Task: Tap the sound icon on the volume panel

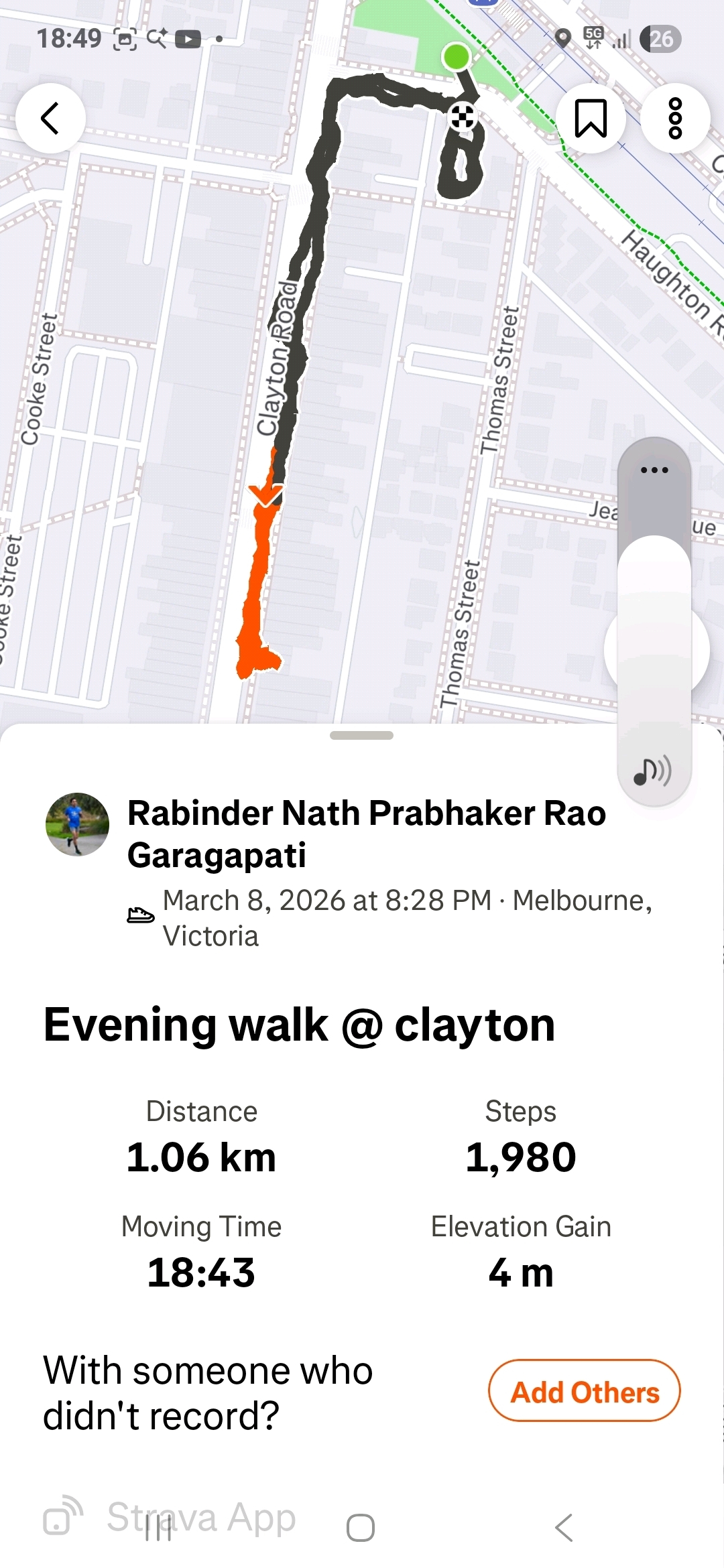Action: tap(652, 772)
